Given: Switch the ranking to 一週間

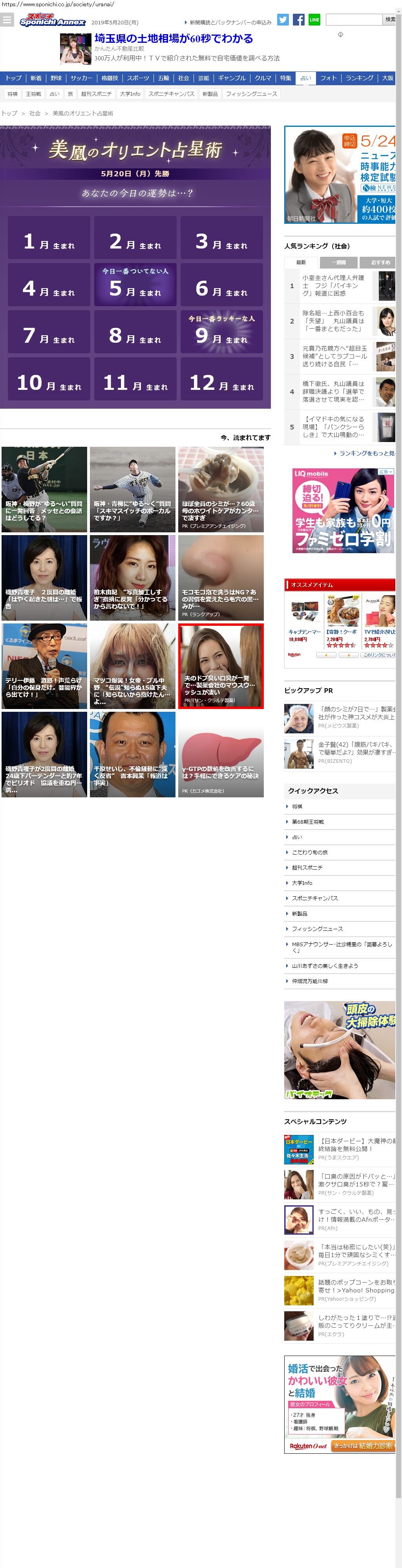Looking at the screenshot, I should pos(339,262).
